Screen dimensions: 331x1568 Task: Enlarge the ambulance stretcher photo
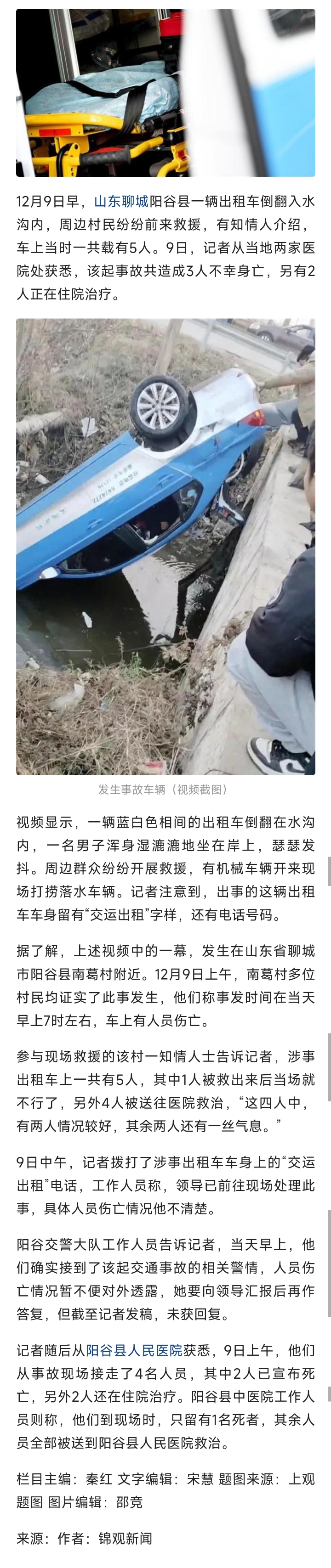pyautogui.click(x=165, y=91)
